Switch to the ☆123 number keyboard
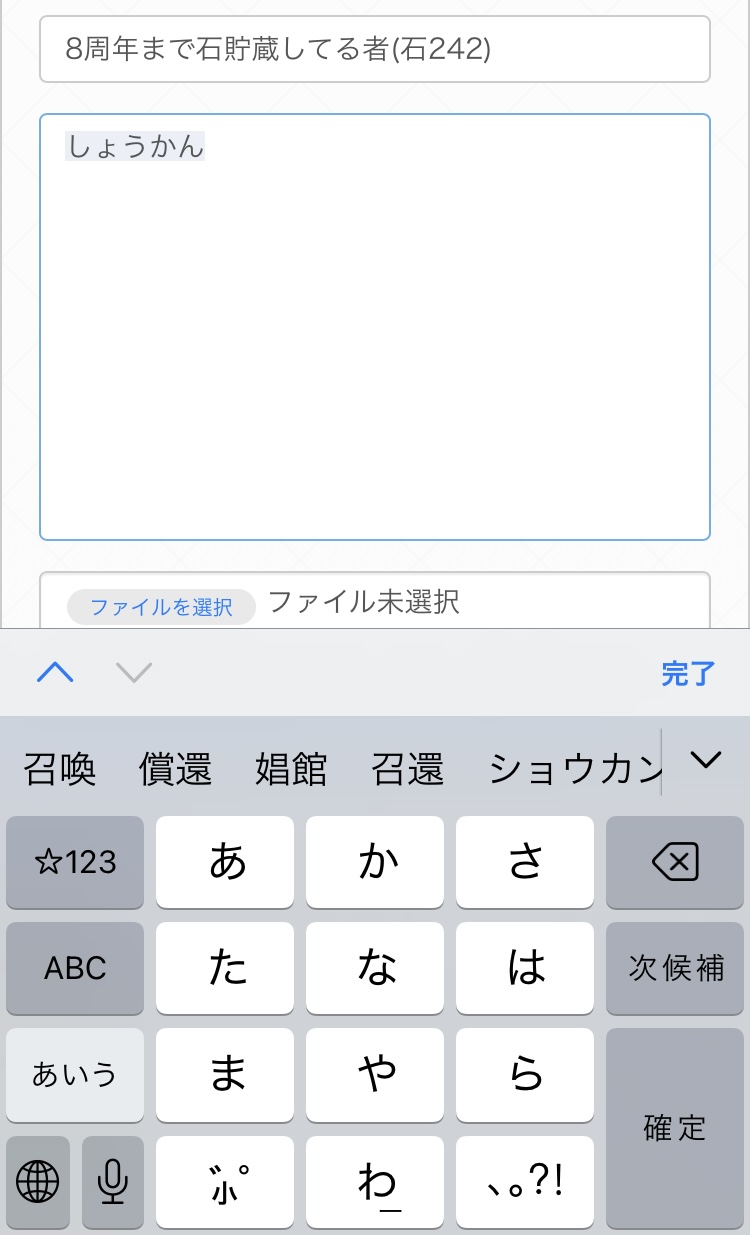This screenshot has height=1235, width=750. pos(75,862)
